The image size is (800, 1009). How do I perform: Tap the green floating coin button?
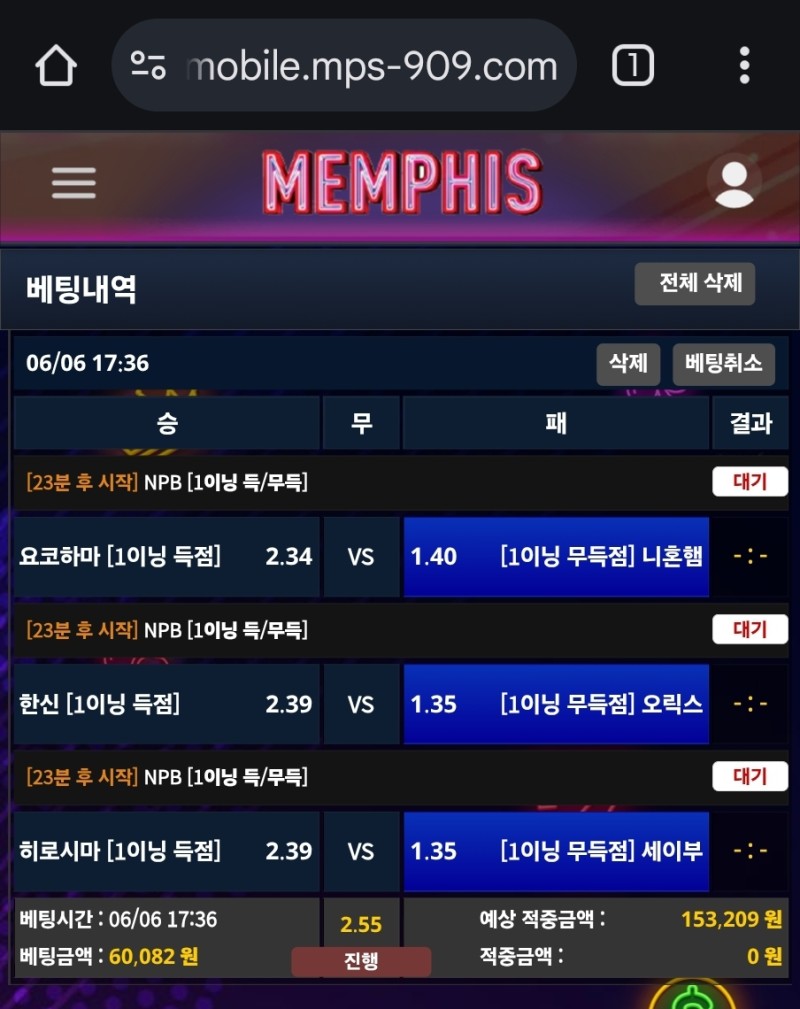692,996
